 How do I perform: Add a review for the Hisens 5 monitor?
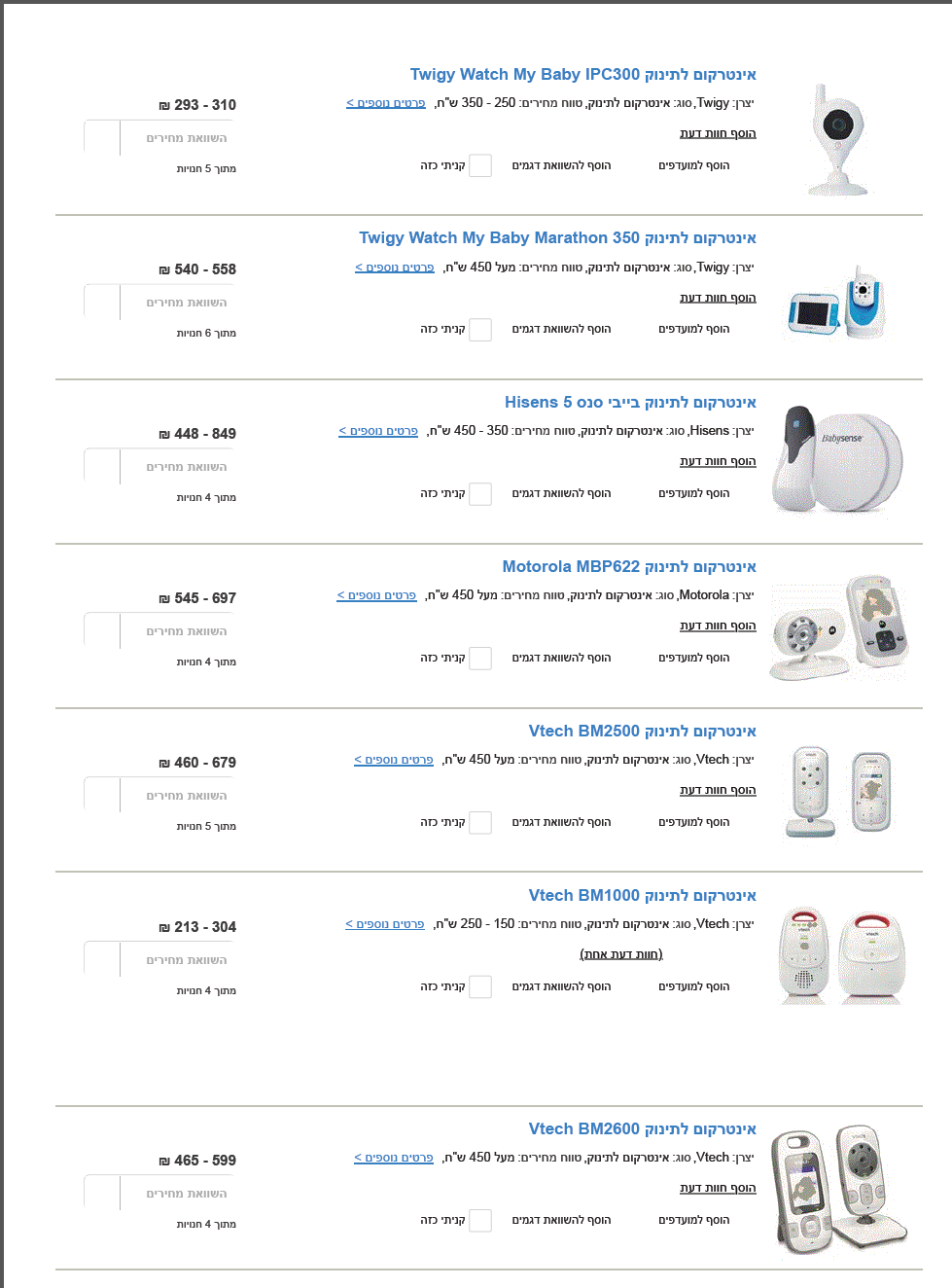click(718, 461)
